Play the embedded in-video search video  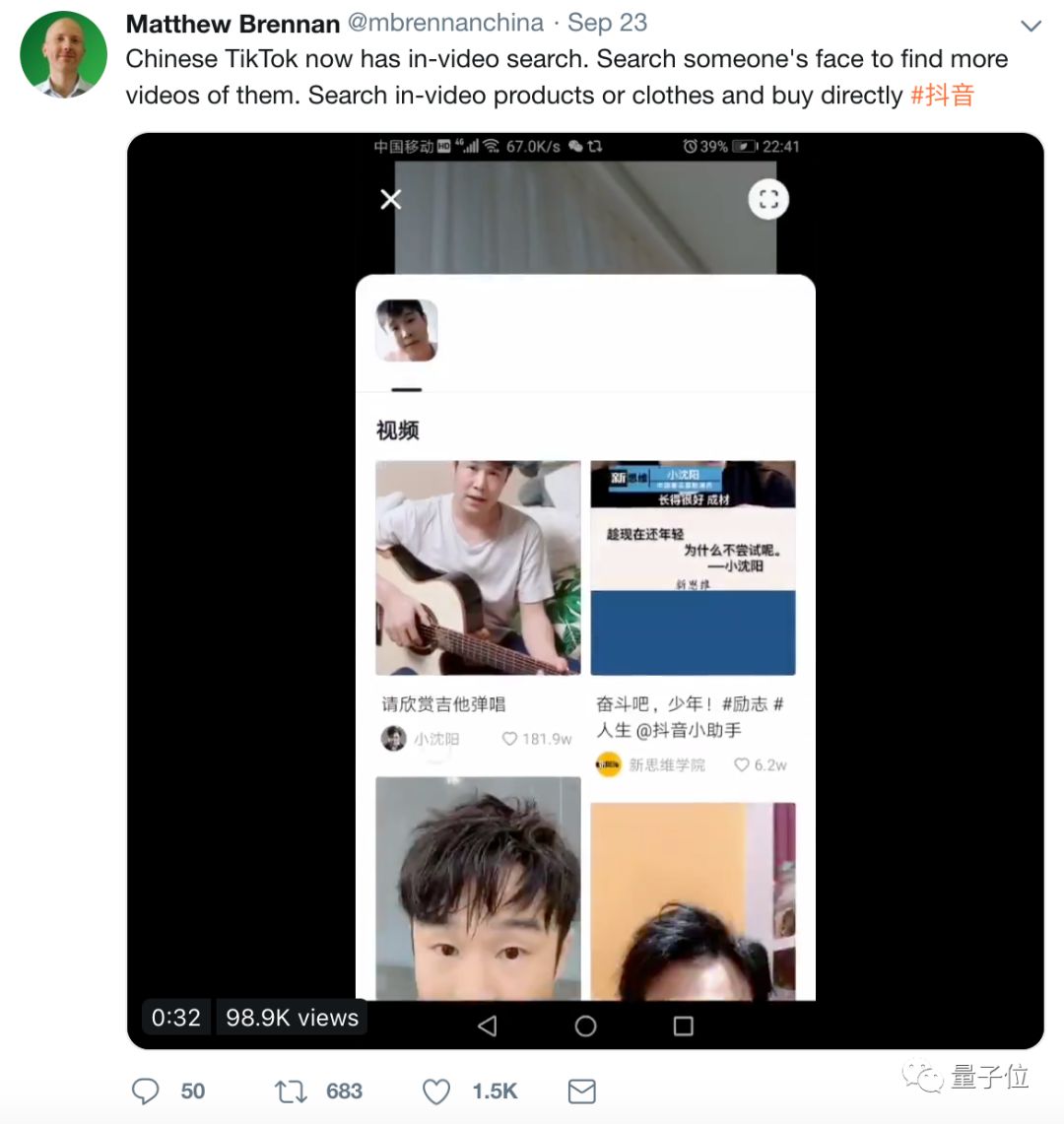(x=585, y=591)
